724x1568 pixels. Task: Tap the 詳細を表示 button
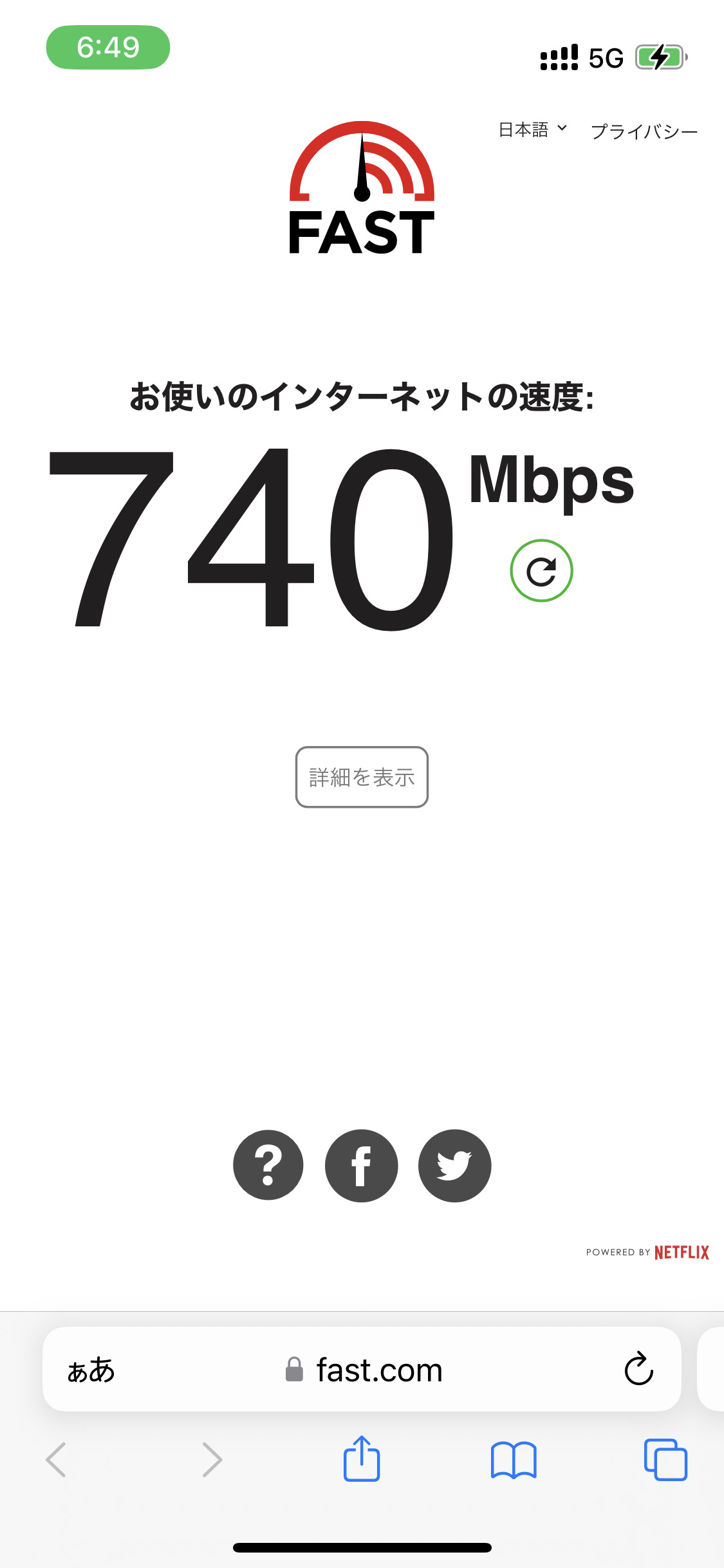click(x=362, y=777)
